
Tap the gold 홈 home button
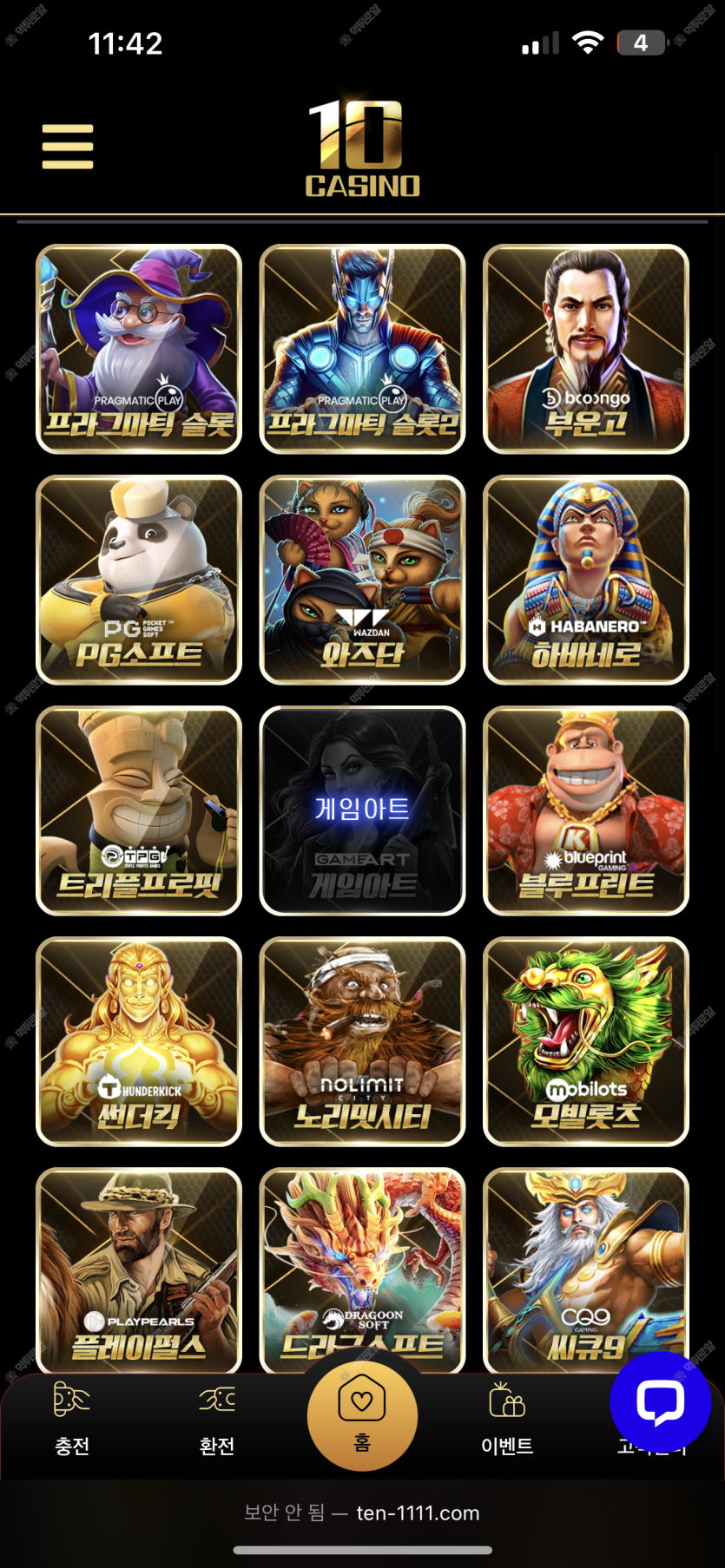pyautogui.click(x=362, y=1416)
